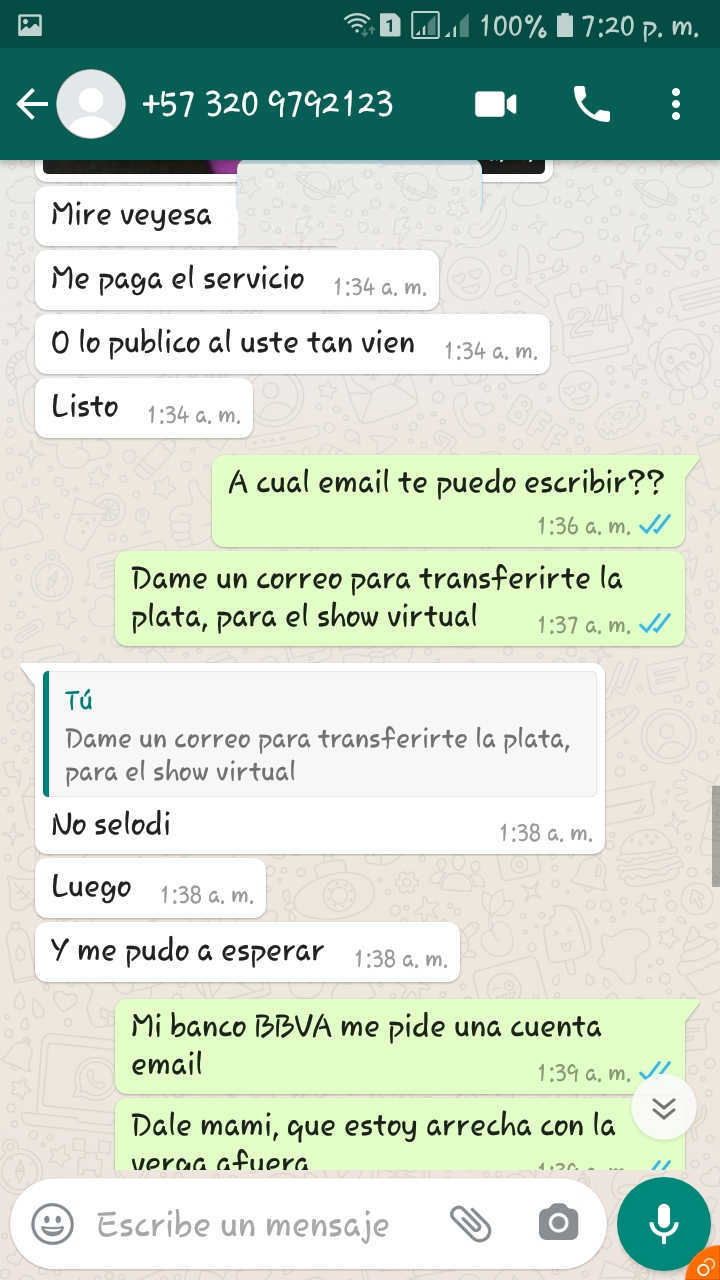The height and width of the screenshot is (1280, 720).
Task: Open the overflow menu
Action: (x=676, y=104)
